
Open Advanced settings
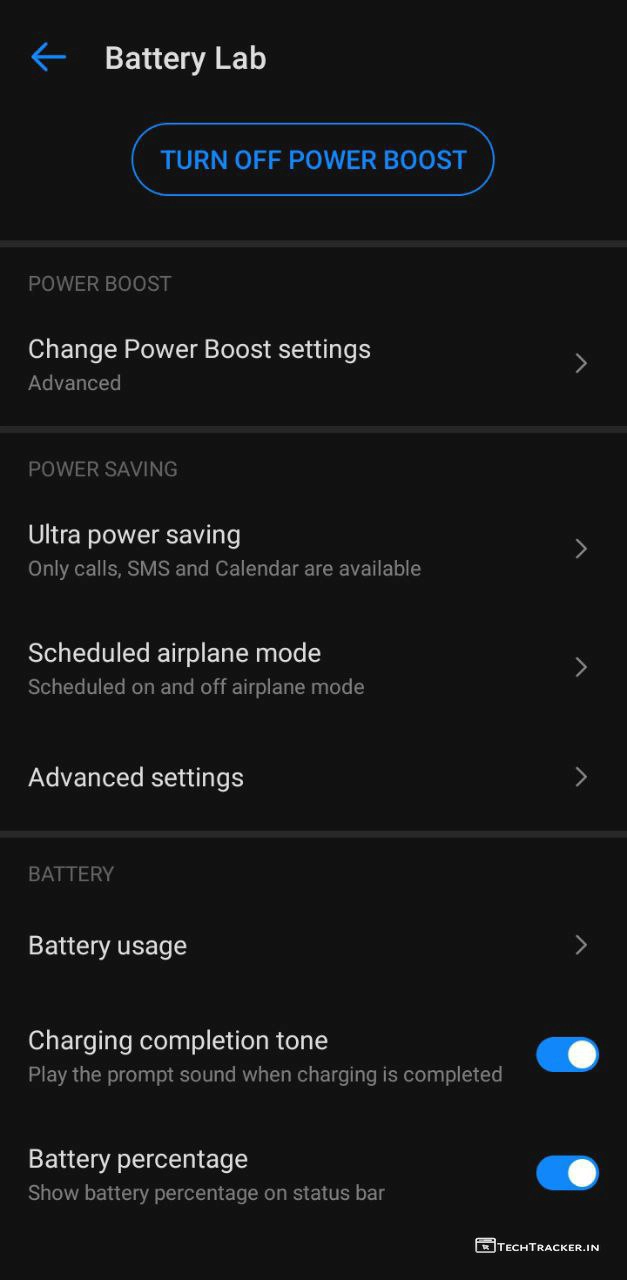point(312,778)
